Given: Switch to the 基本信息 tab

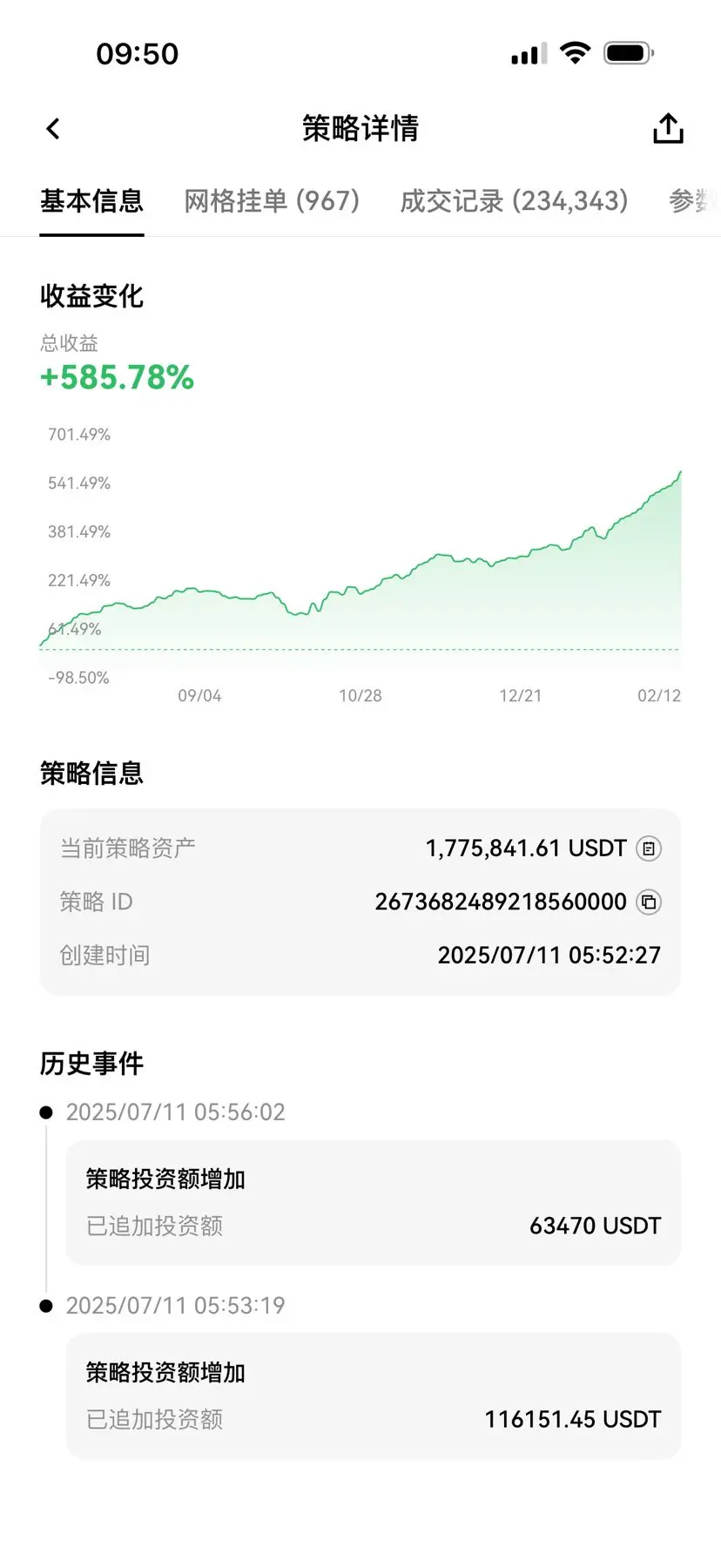Looking at the screenshot, I should 91,201.
